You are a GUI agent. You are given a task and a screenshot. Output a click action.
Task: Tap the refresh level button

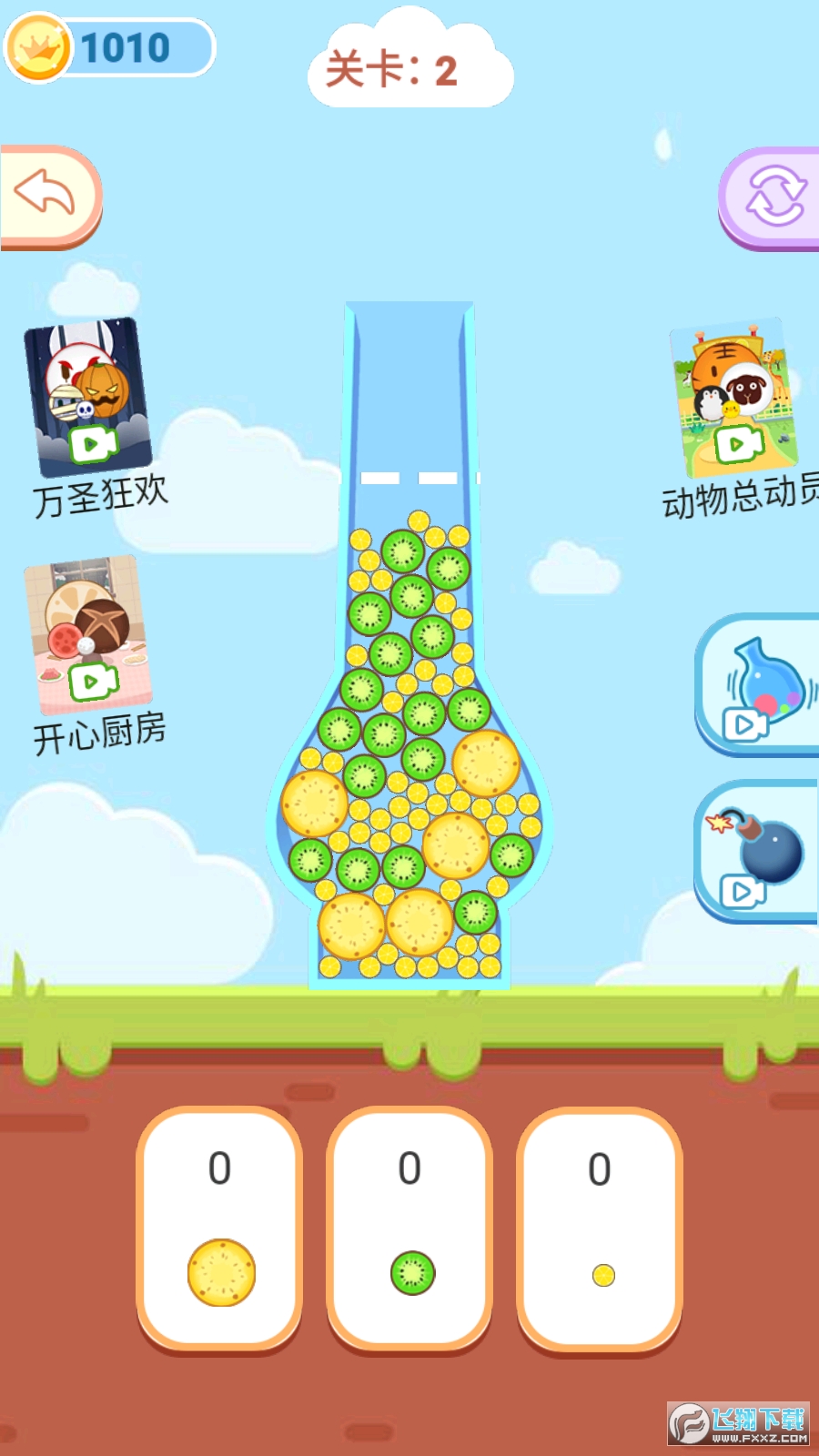772,197
